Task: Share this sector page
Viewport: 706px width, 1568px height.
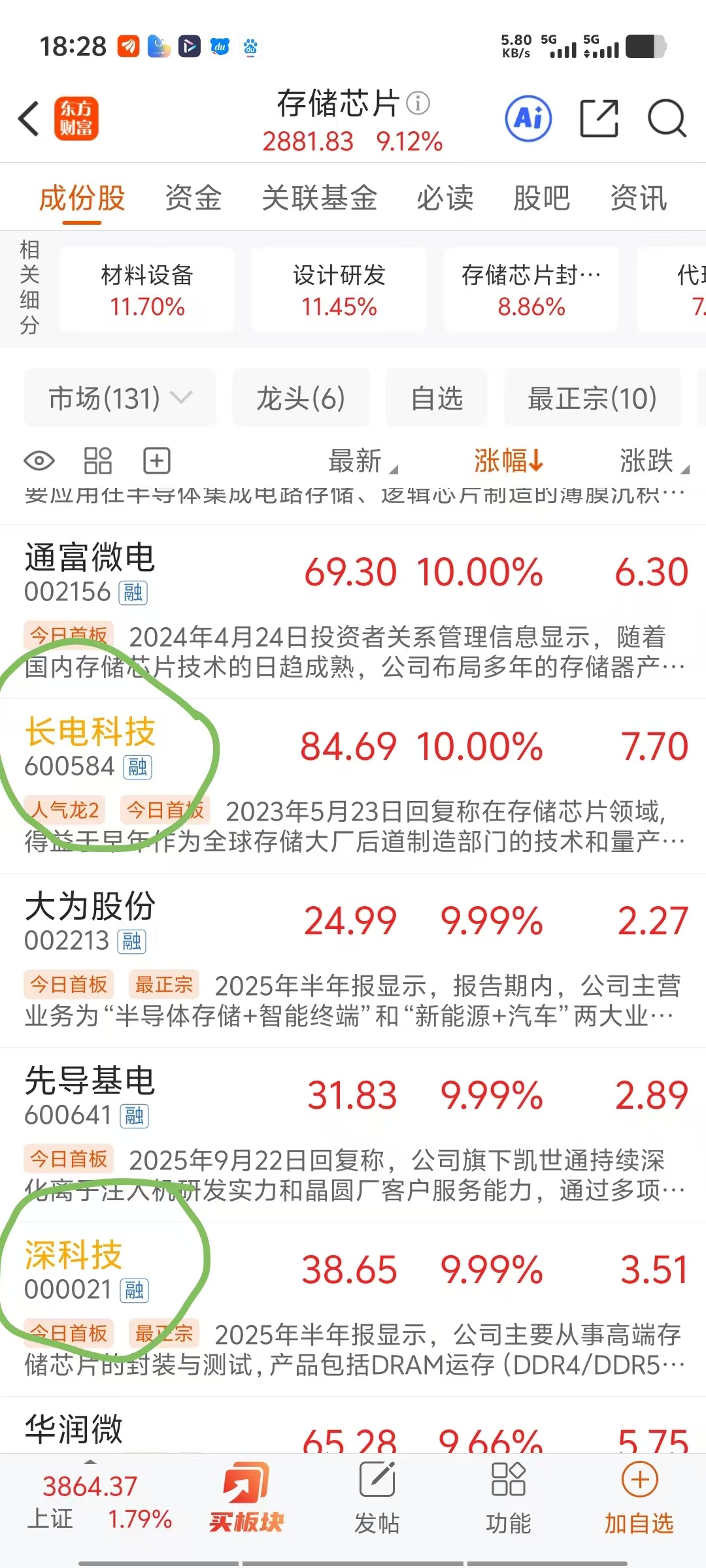Action: (x=599, y=119)
